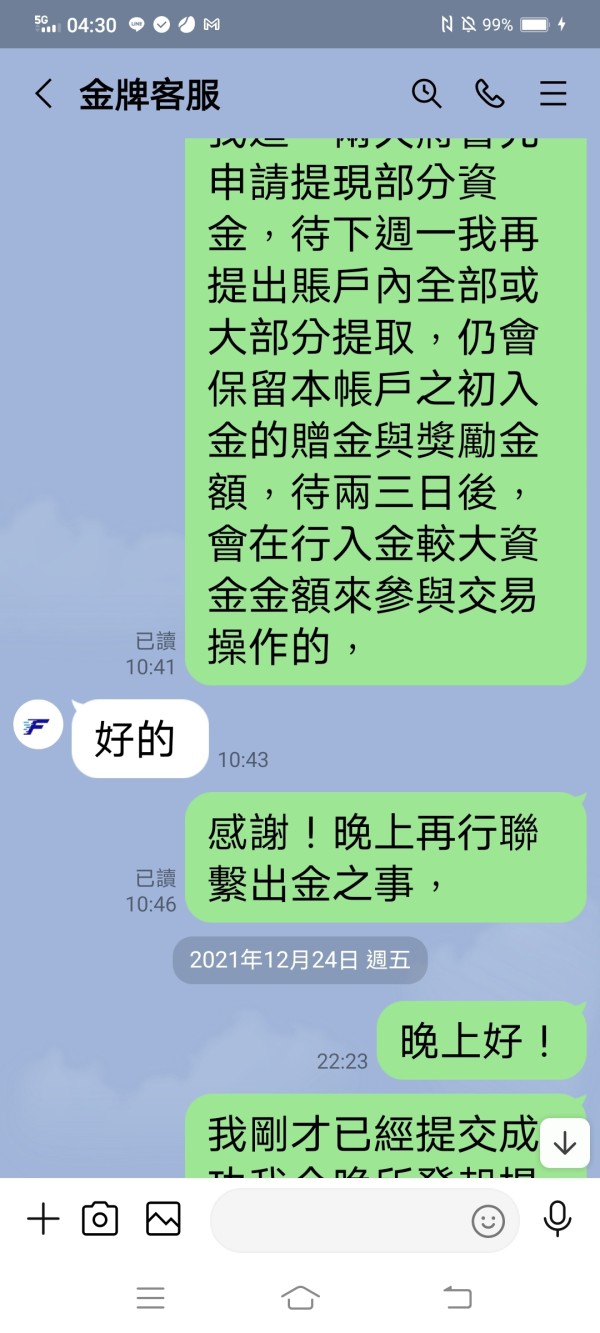Open the emoji sticker picker
Screen dimensions: 600x1333
click(x=488, y=1221)
